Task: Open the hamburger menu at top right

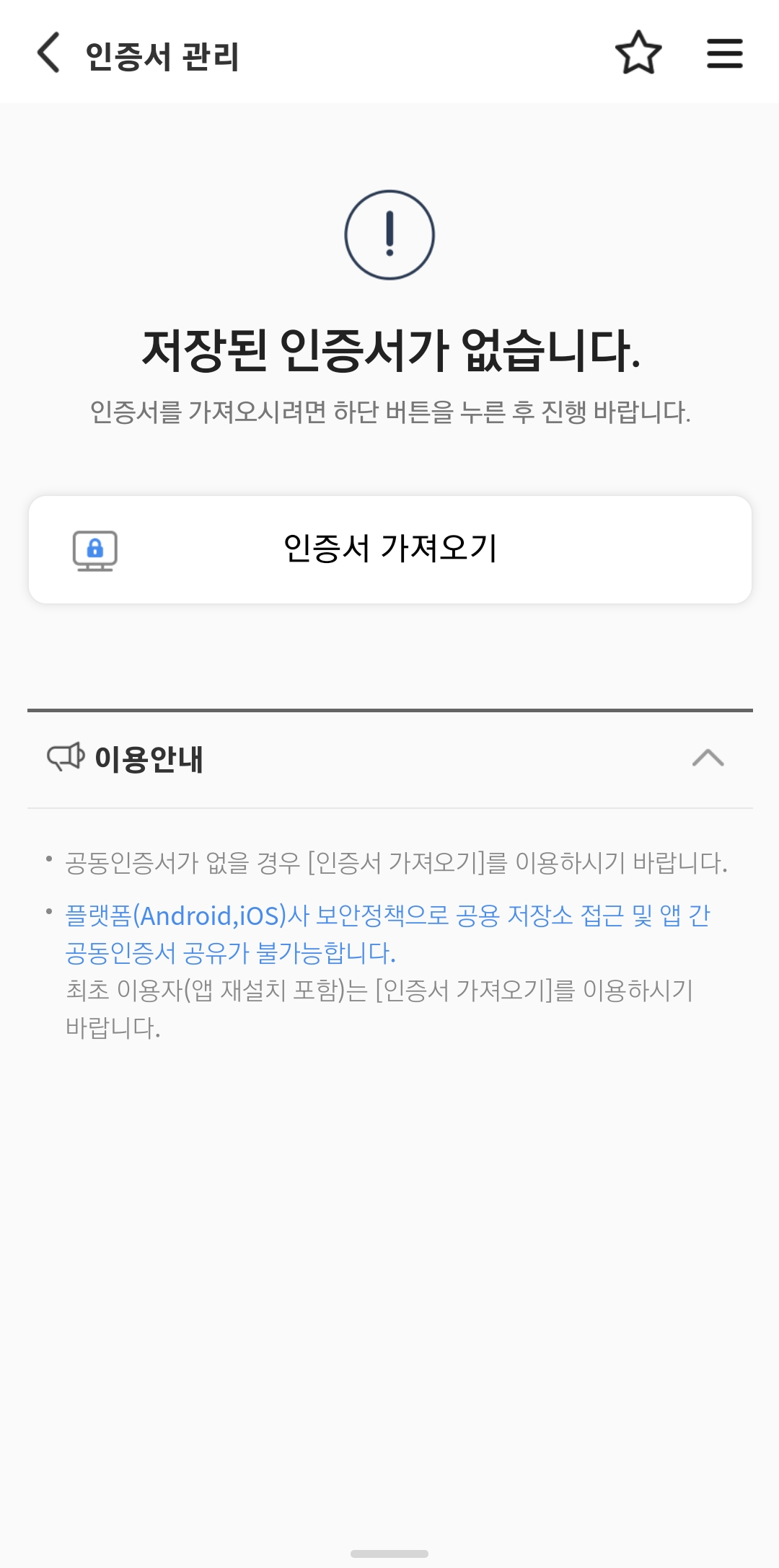Action: [724, 53]
